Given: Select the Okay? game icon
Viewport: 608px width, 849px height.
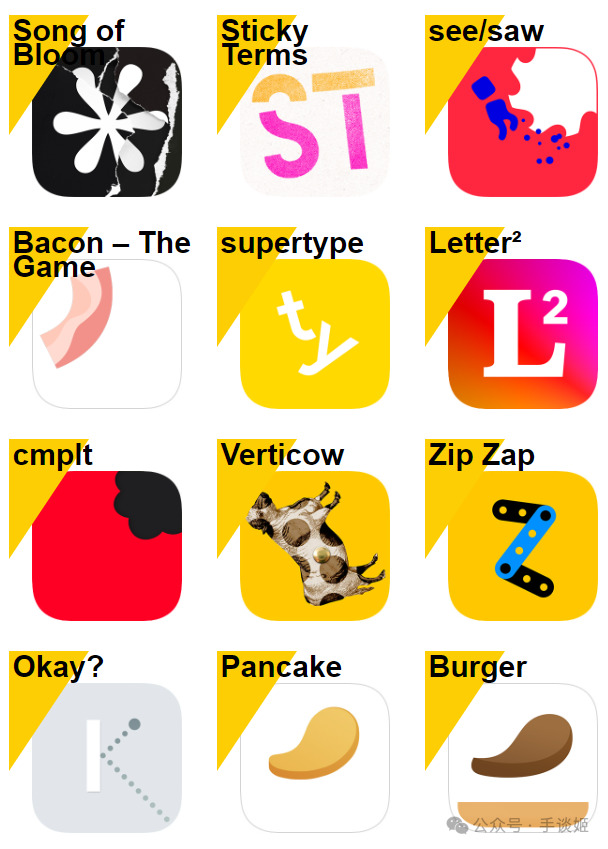Looking at the screenshot, I should click(107, 757).
